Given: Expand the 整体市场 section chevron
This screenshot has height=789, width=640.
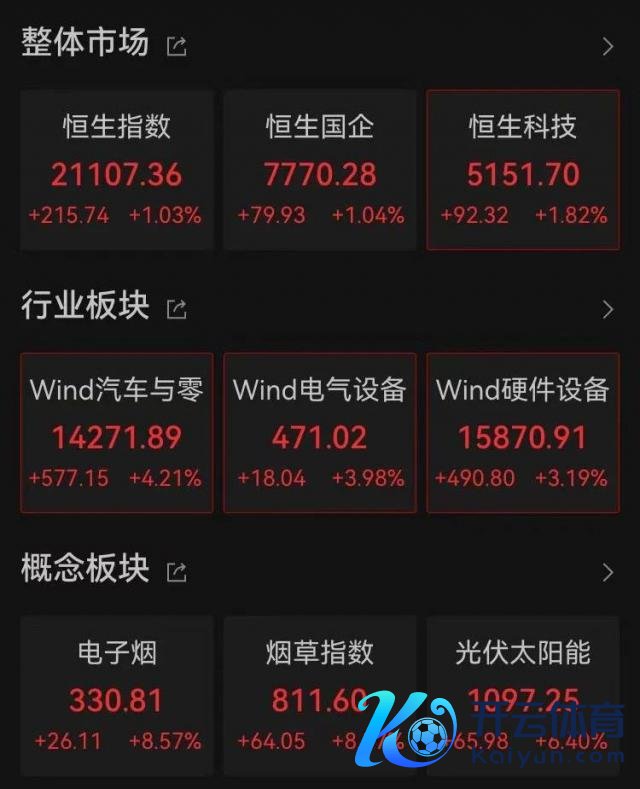Looking at the screenshot, I should point(608,46).
